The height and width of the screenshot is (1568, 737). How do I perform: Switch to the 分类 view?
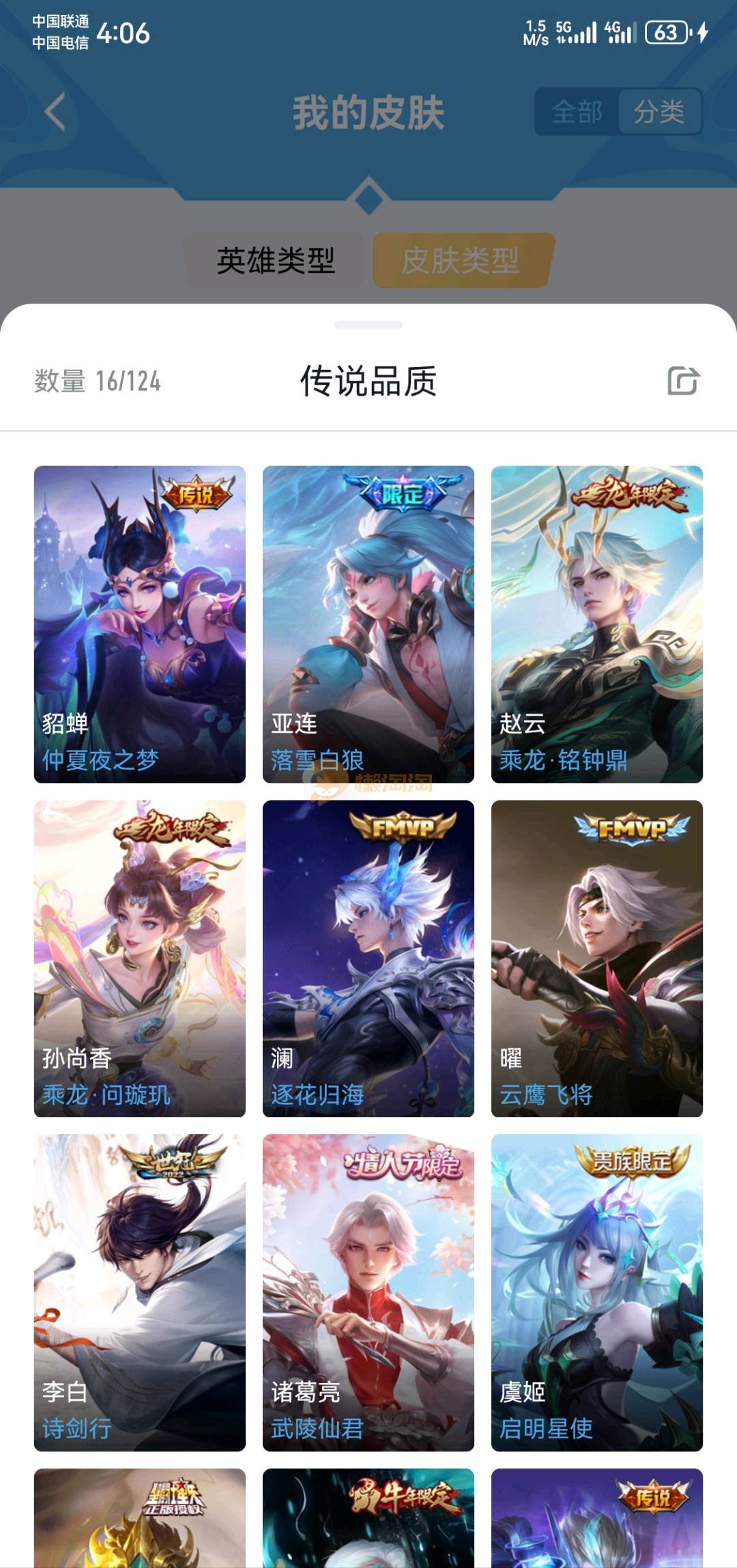(659, 112)
